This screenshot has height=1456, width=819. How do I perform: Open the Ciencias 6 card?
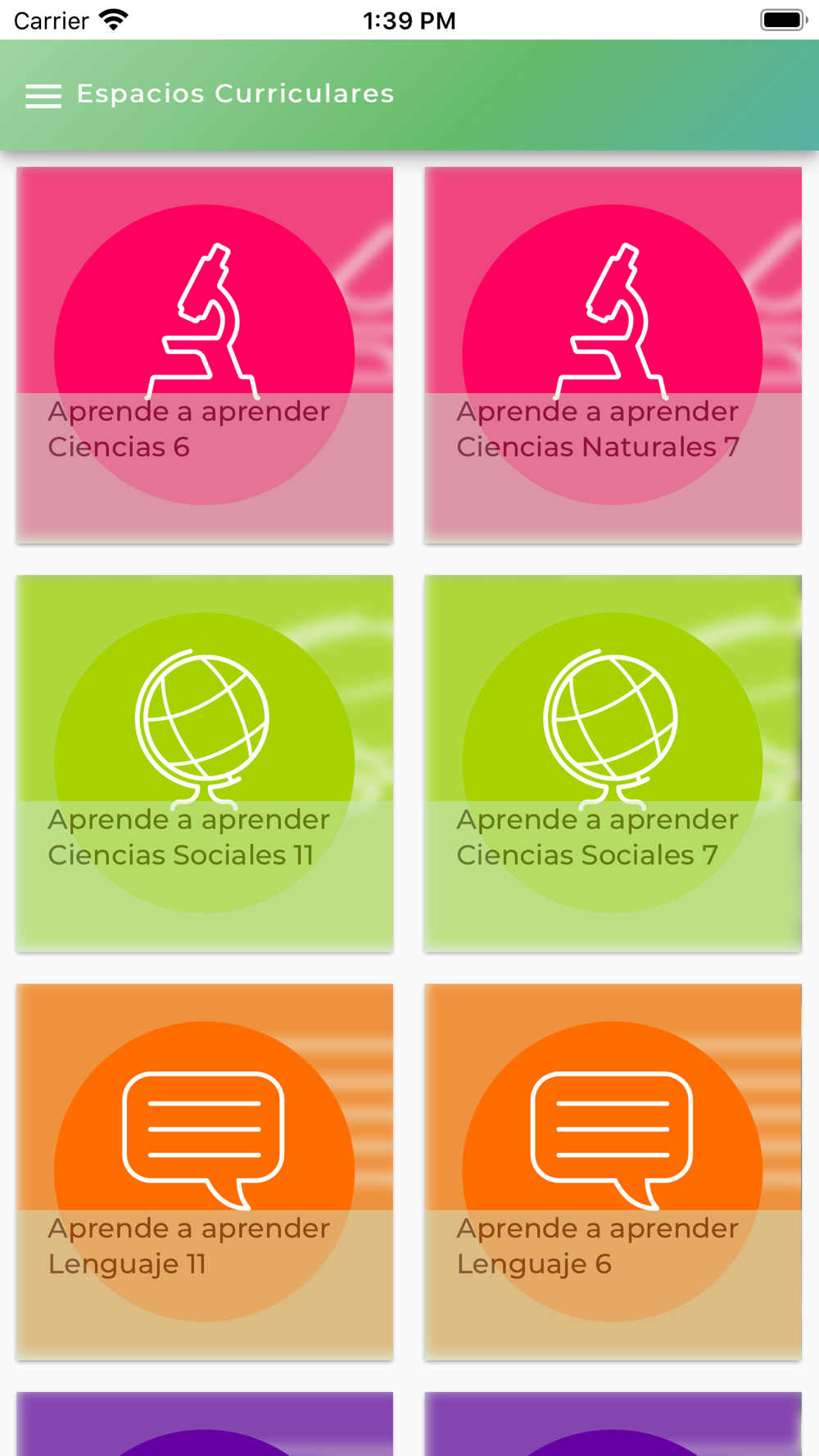[x=205, y=355]
